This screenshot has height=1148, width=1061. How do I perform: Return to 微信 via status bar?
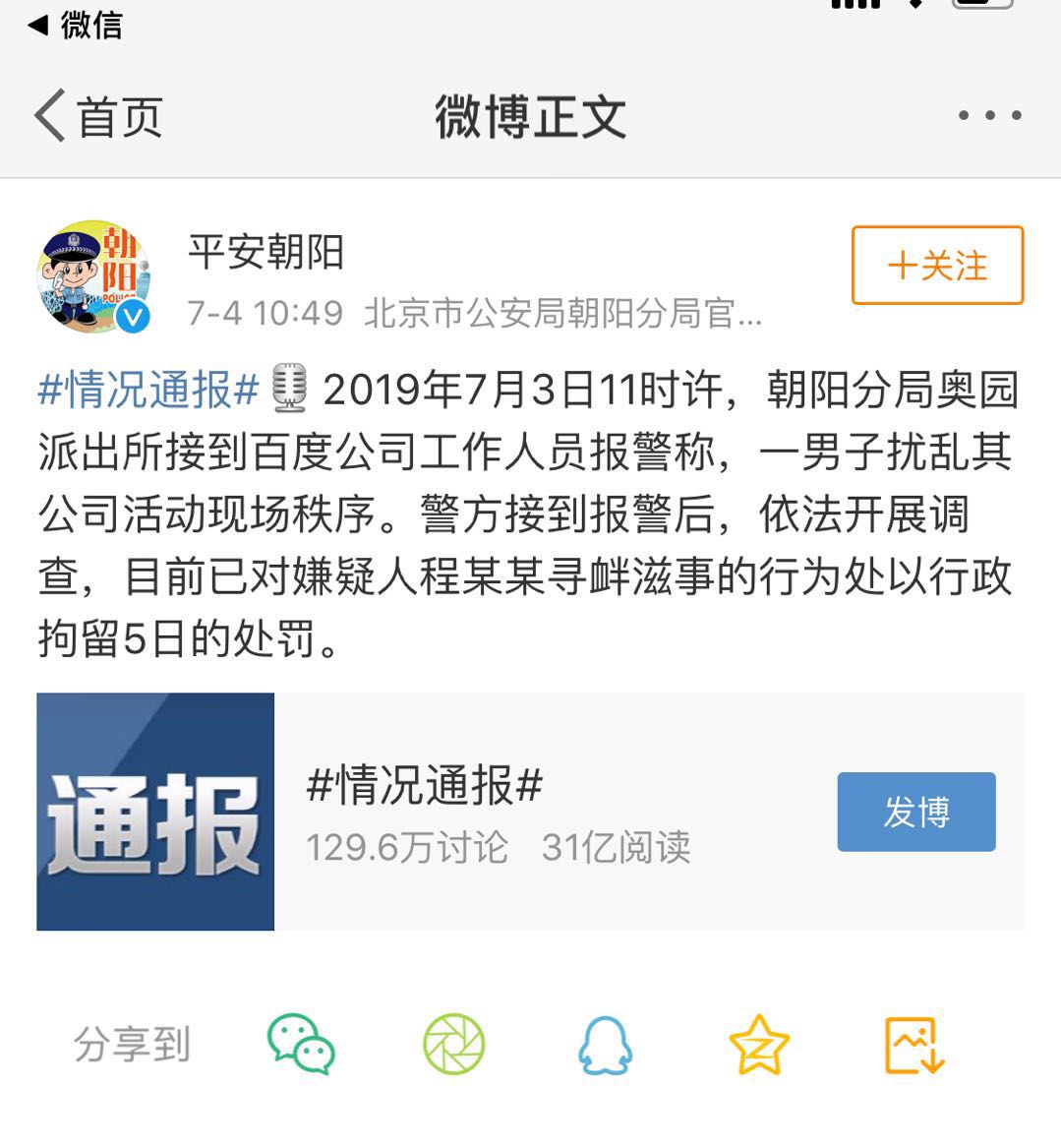click(75, 24)
